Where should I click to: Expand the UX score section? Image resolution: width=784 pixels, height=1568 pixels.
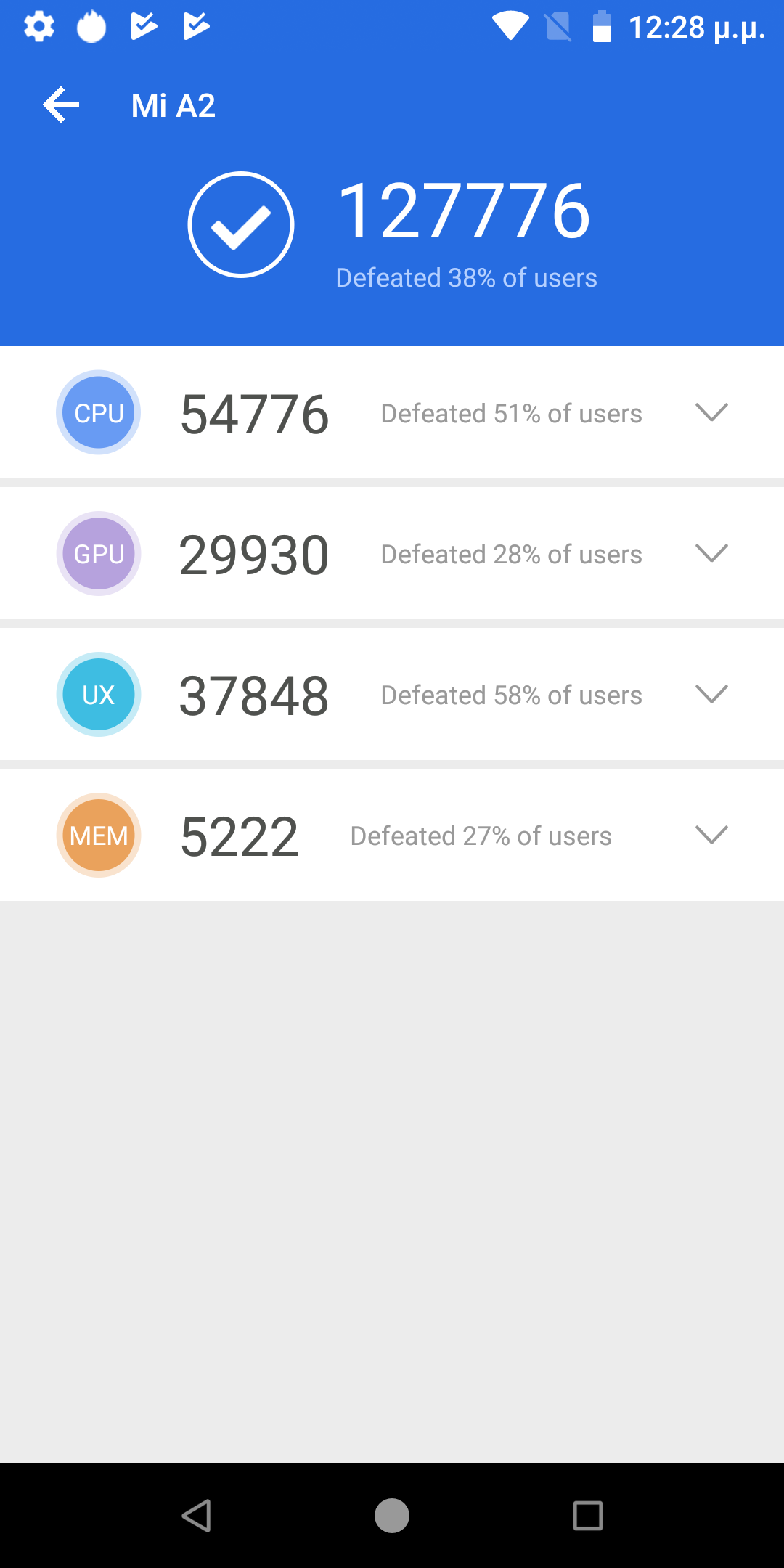711,694
